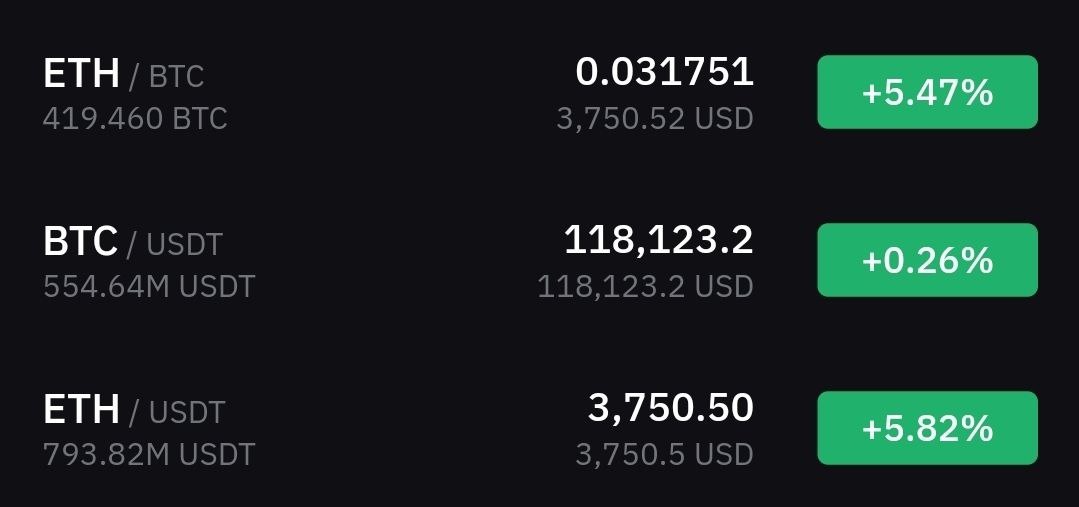Viewport: 1079px width, 507px height.
Task: Tap the +5.82% change badge
Action: coord(927,429)
